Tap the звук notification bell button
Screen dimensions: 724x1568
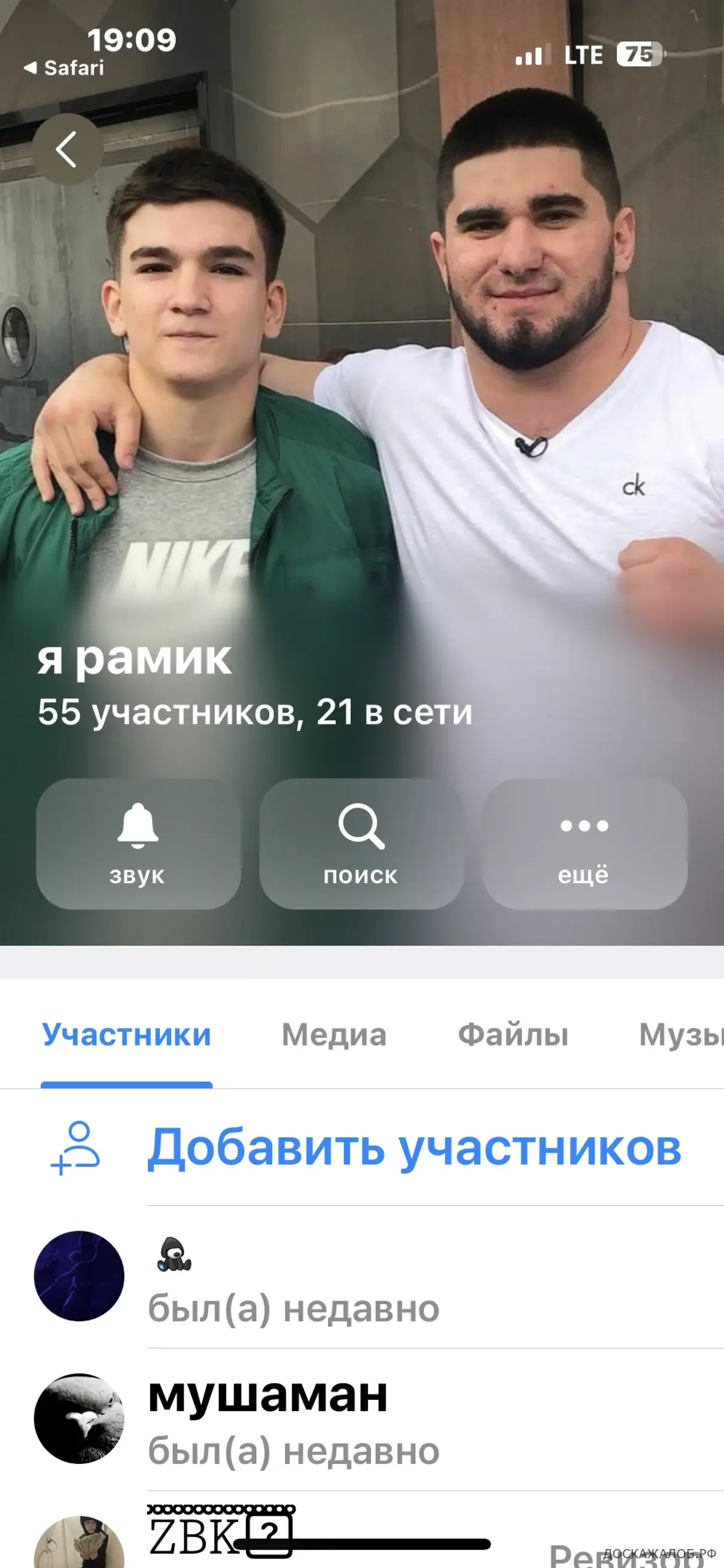coord(138,844)
